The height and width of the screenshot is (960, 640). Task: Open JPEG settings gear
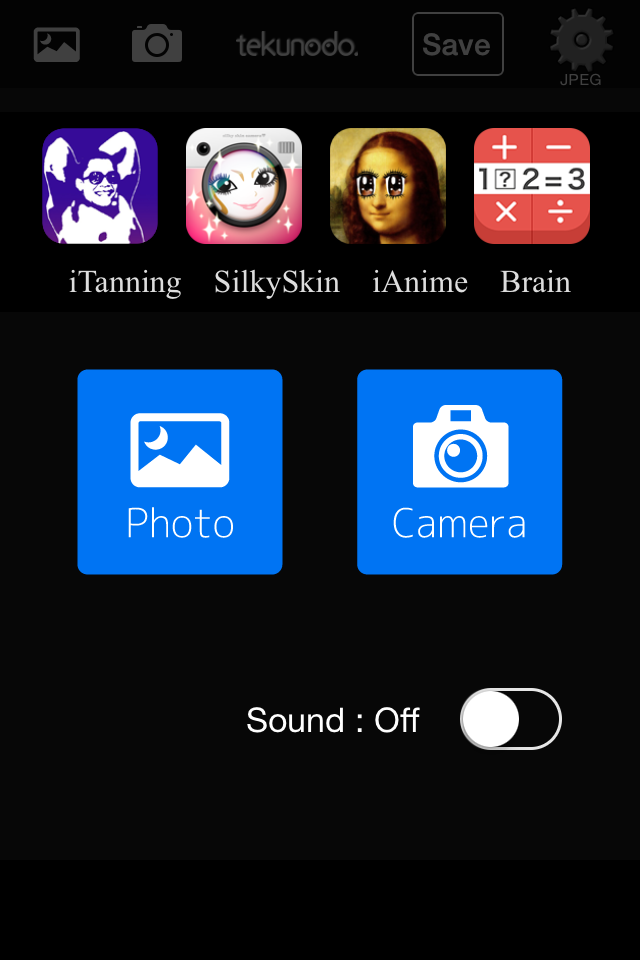[580, 42]
